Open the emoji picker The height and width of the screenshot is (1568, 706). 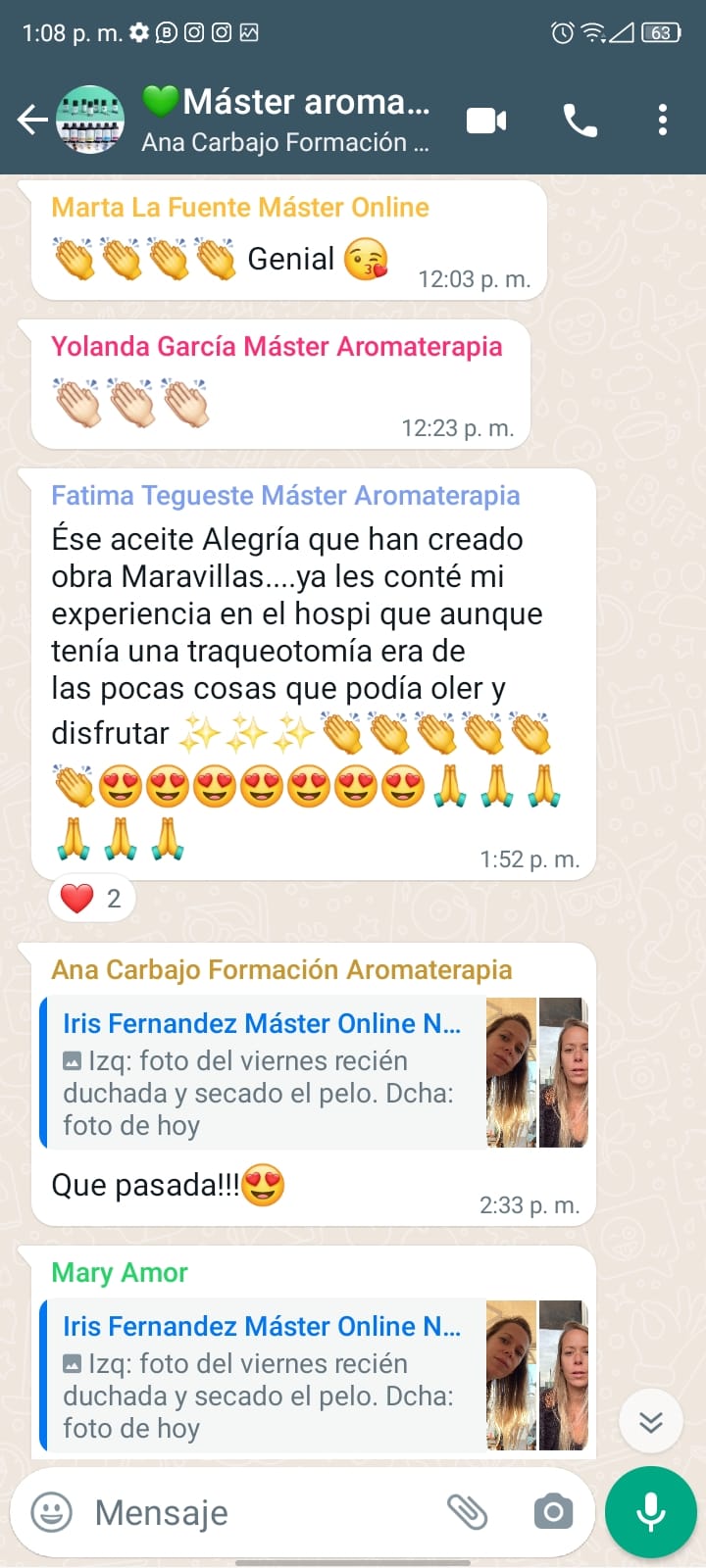52,1512
